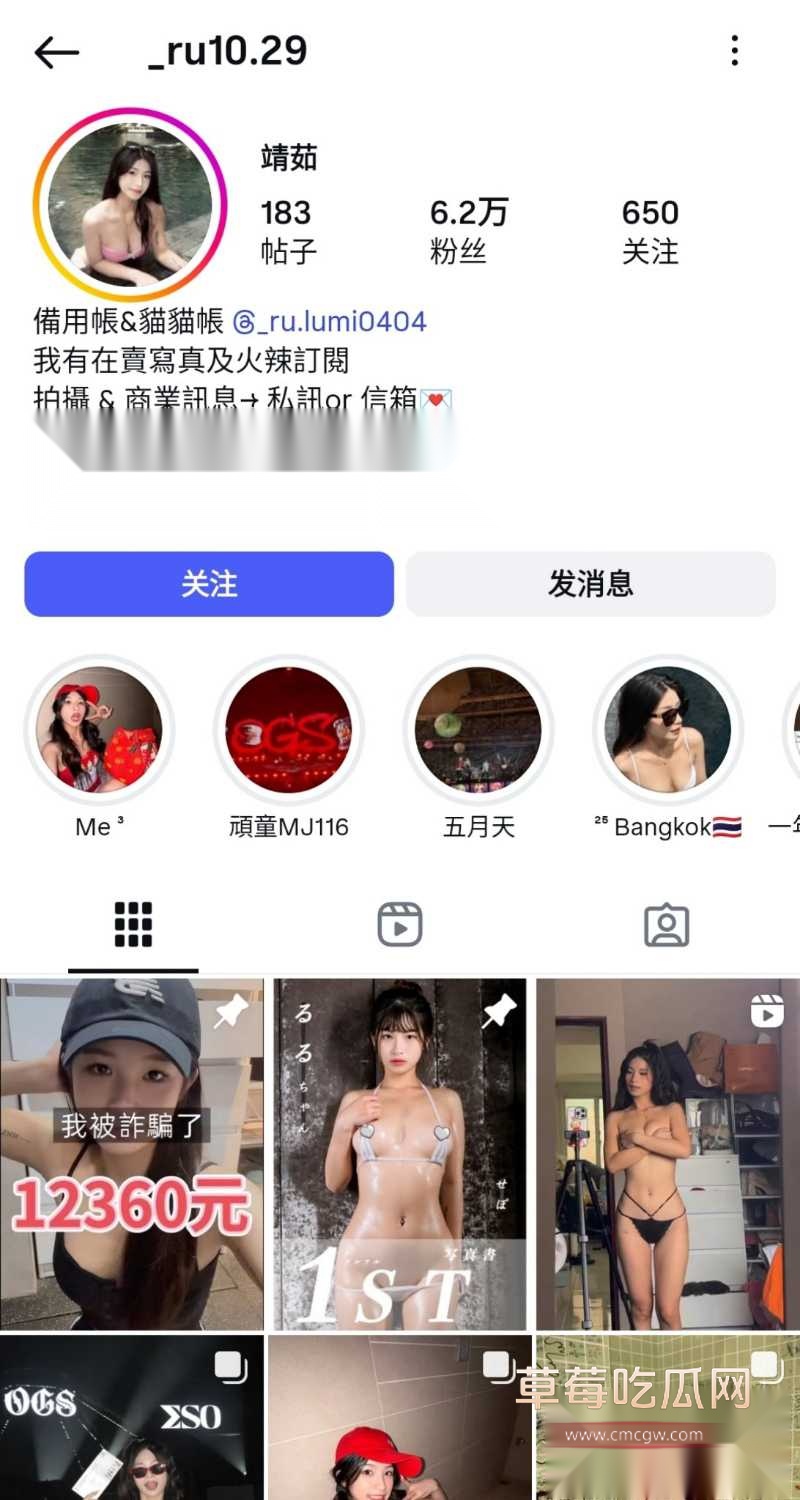Tap the back arrow to exit profile
Viewport: 800px width, 1500px height.
point(57,52)
